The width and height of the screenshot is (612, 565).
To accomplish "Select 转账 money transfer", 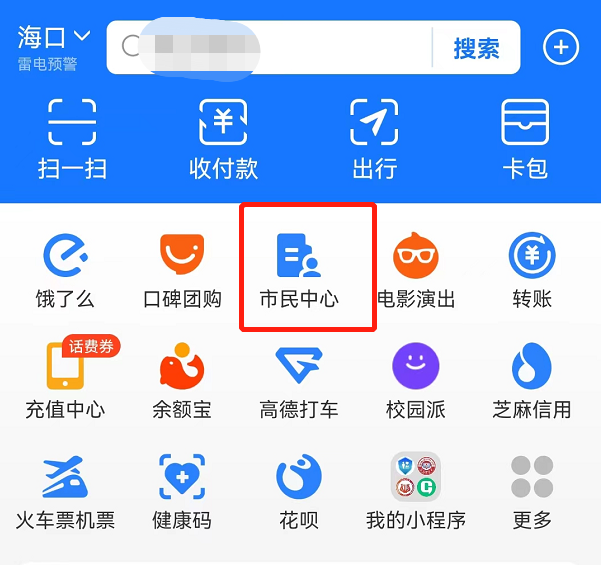I will pos(532,269).
